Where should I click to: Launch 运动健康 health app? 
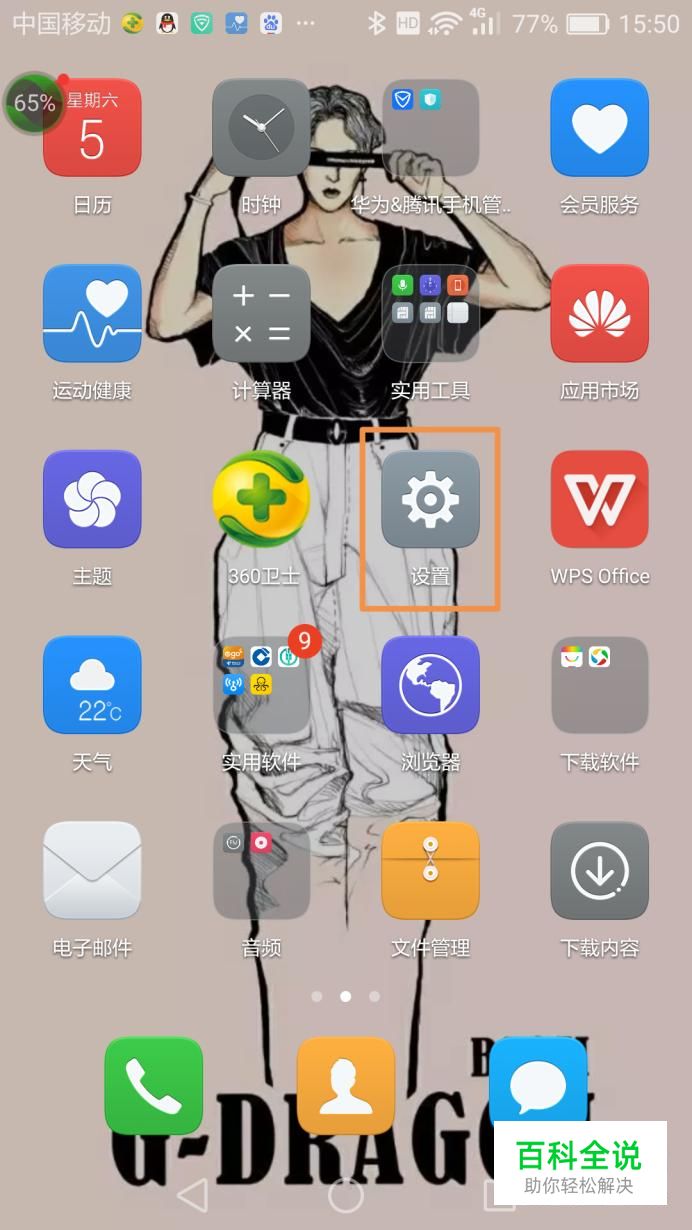pos(92,313)
